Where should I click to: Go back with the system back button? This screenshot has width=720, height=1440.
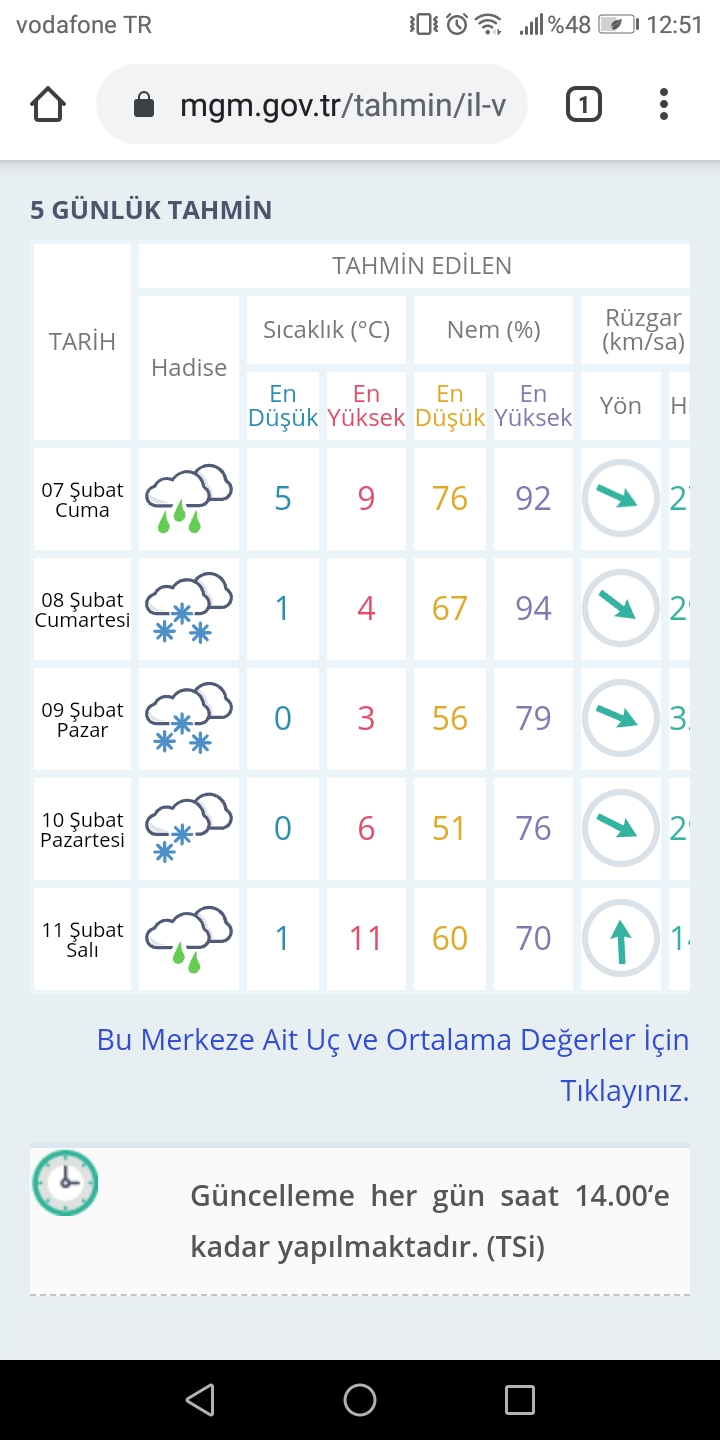[x=200, y=1399]
